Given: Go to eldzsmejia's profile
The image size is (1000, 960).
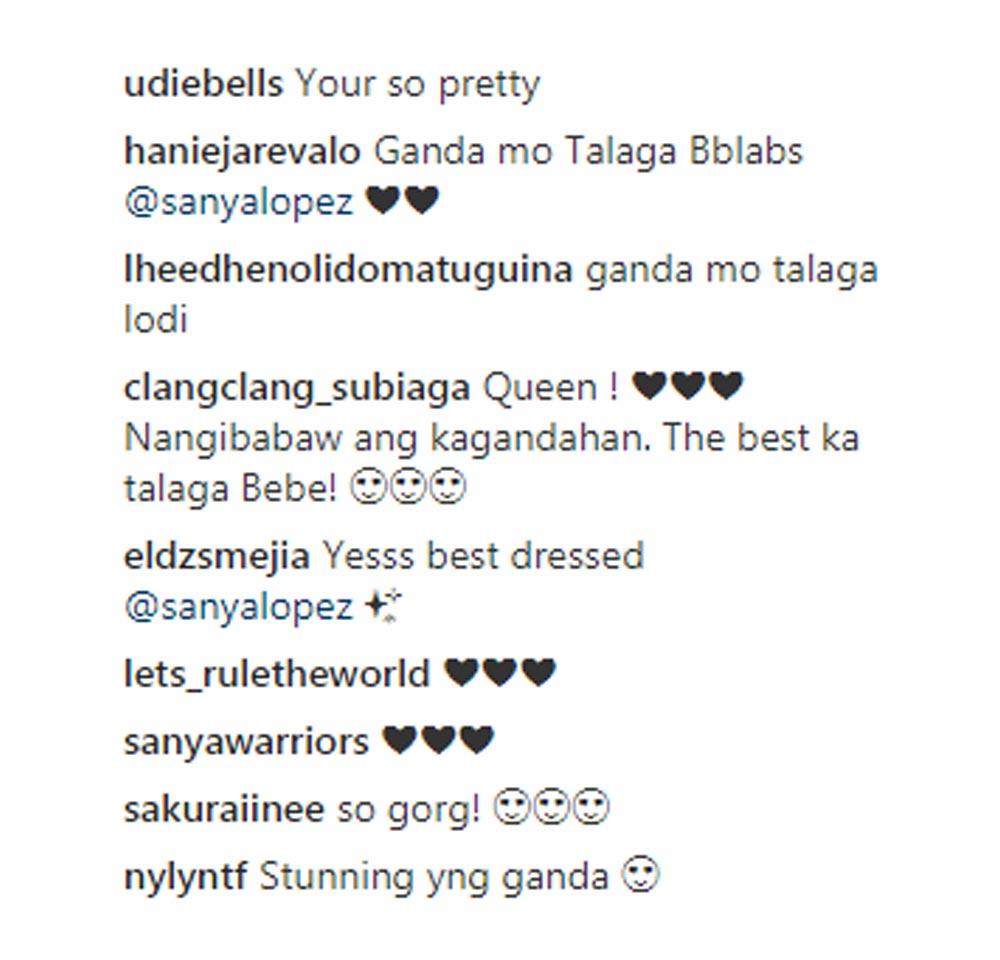Looking at the screenshot, I should [x=216, y=556].
